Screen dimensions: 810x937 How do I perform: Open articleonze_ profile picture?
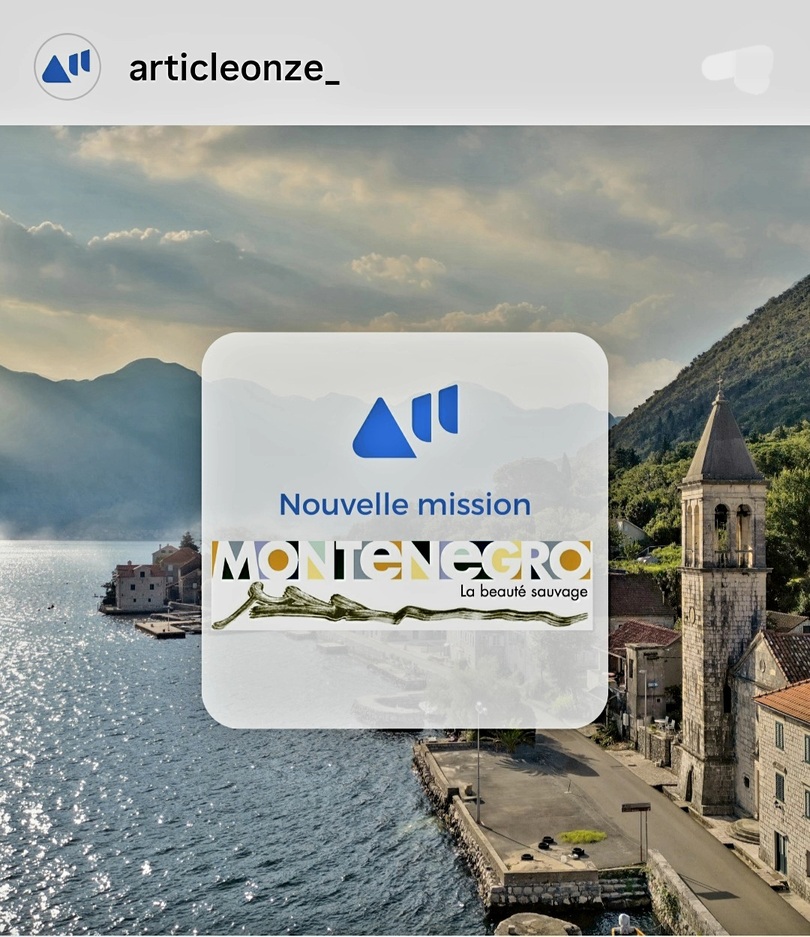(x=67, y=67)
